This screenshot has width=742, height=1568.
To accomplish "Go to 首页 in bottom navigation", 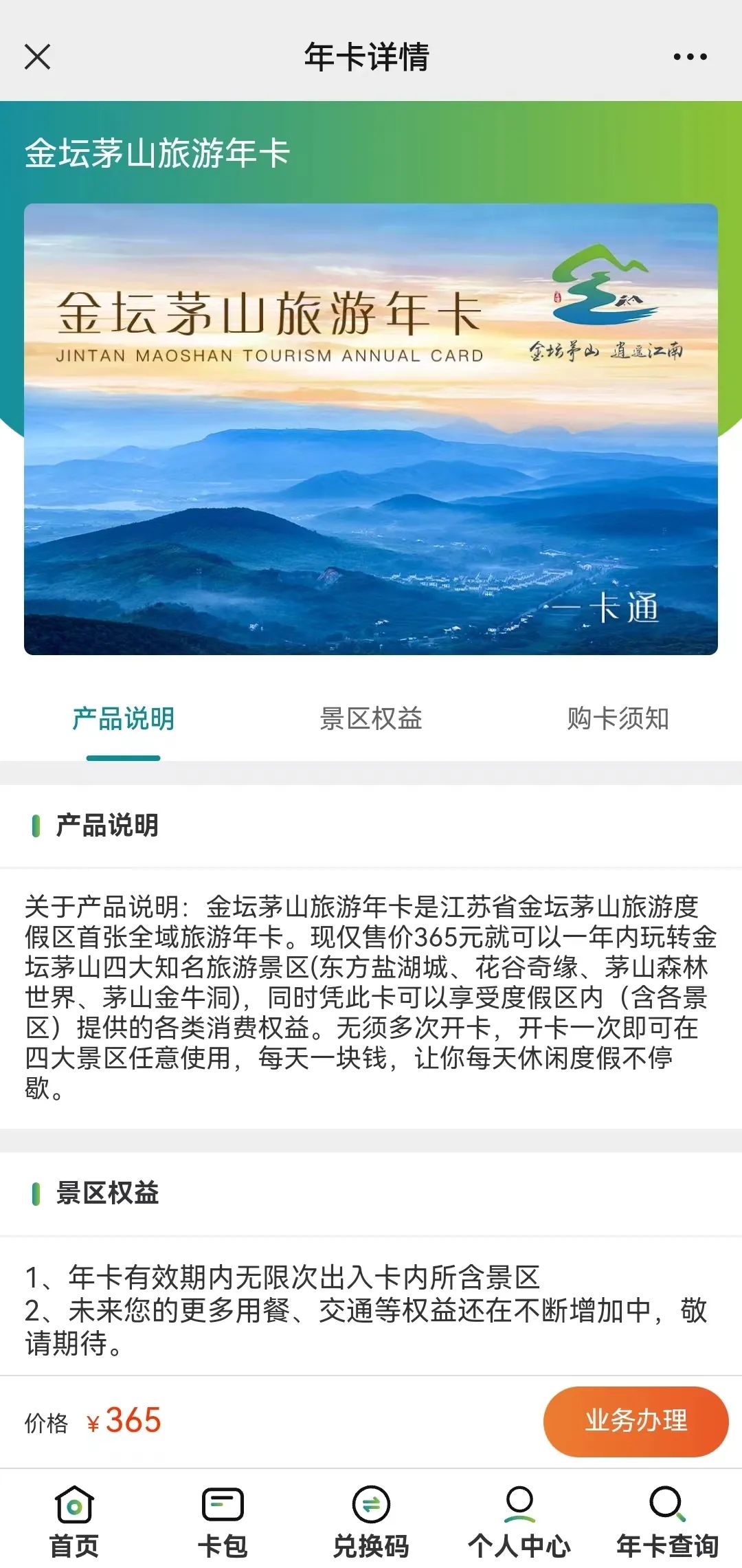I will (x=74, y=1521).
